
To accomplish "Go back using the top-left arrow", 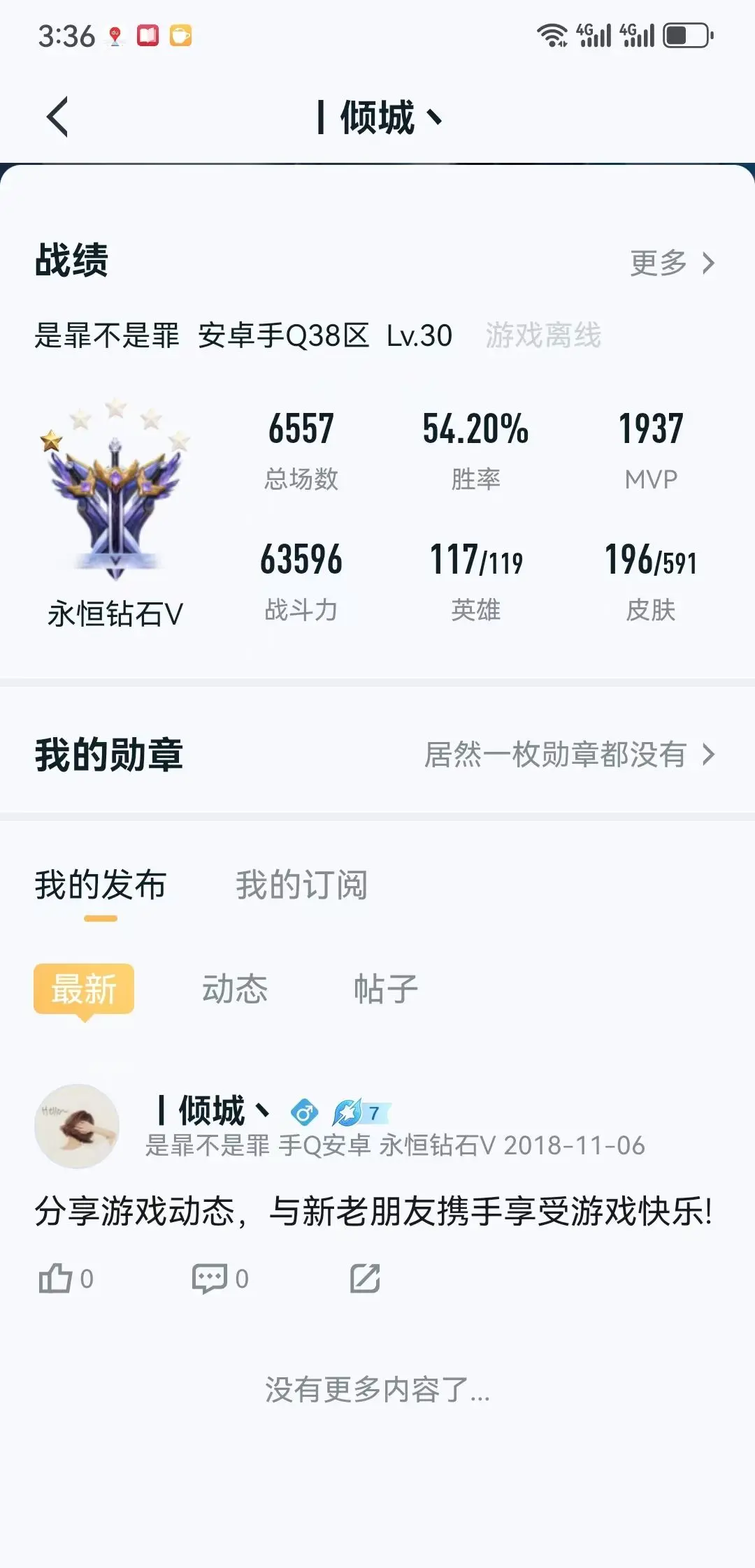I will (58, 117).
